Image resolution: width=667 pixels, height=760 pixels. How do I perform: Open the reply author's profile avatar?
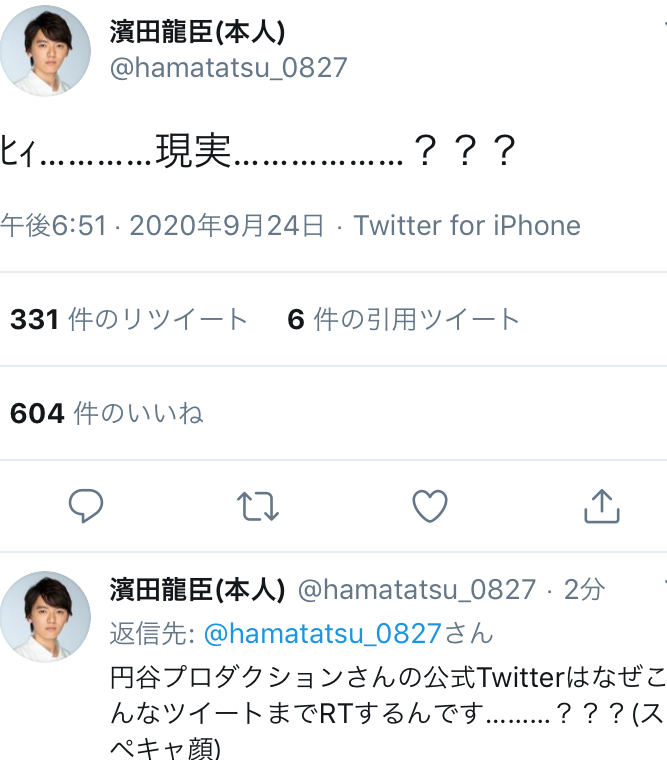pos(45,616)
